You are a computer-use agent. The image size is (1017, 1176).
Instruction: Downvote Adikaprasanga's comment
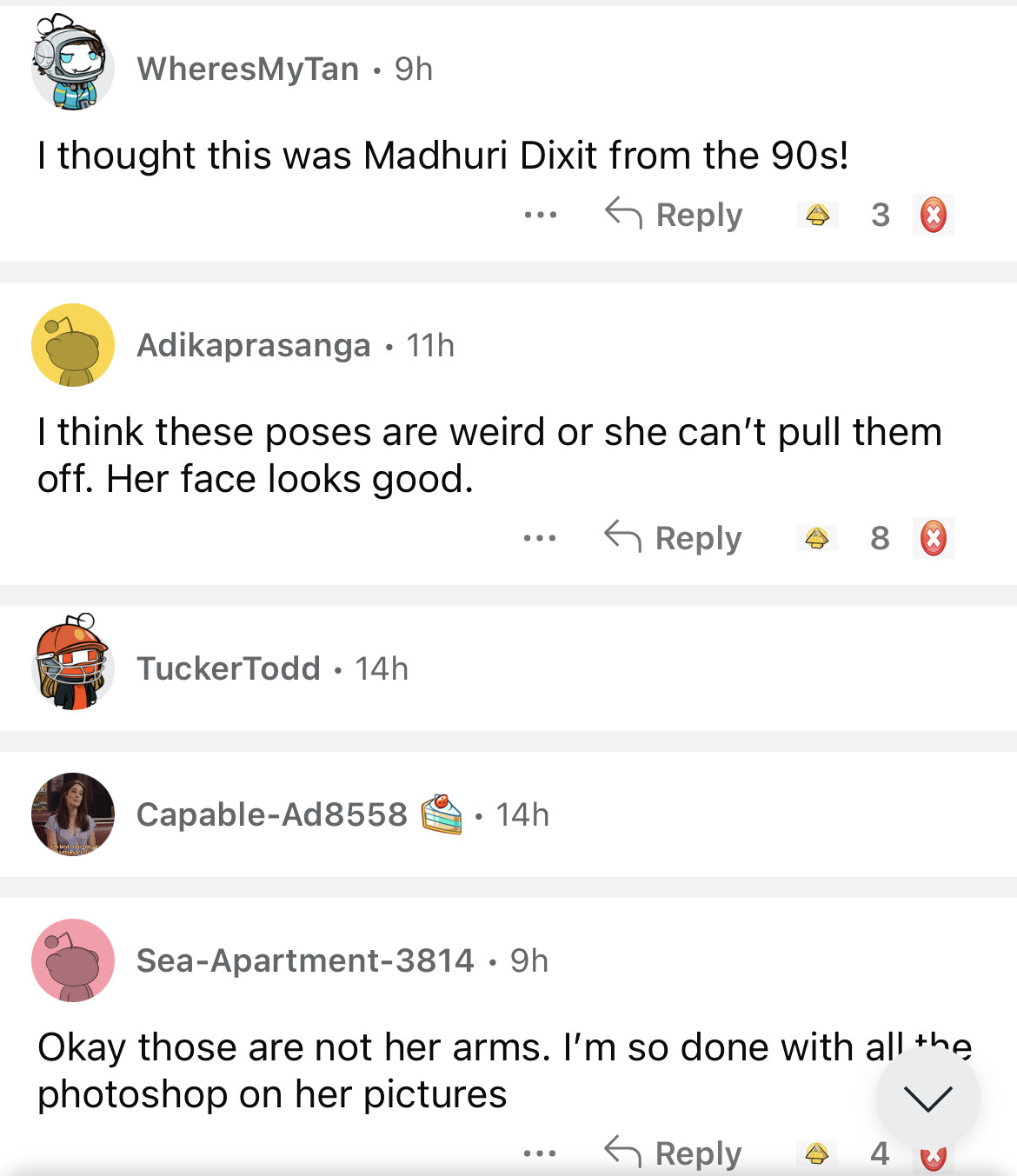[x=934, y=538]
